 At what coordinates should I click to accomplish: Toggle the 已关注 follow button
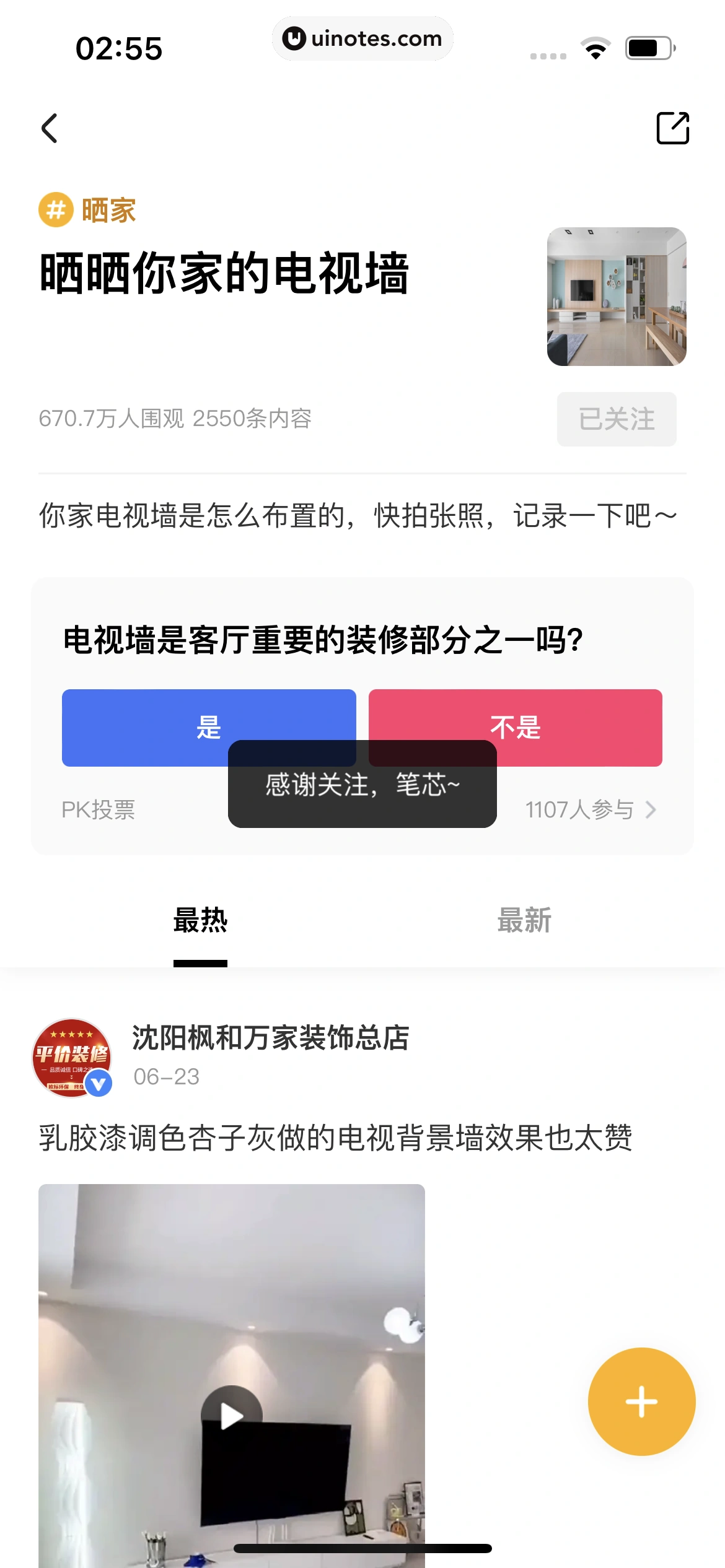[x=615, y=419]
